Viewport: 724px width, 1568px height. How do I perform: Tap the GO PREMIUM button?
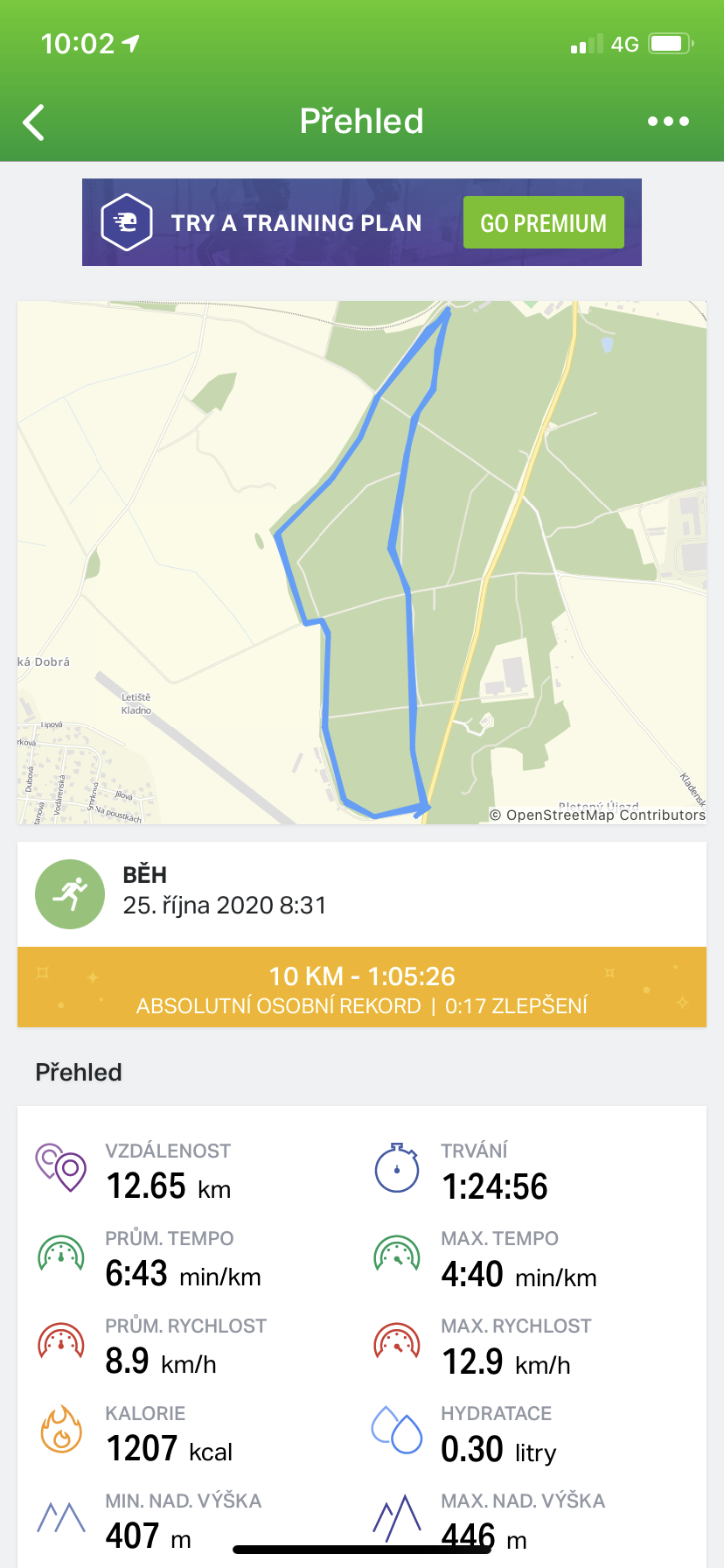[543, 222]
